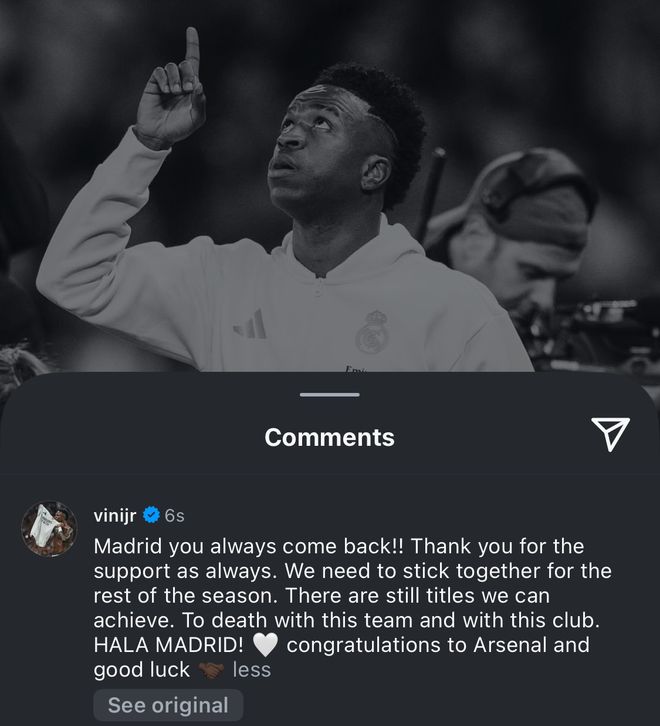
Task: Share the post via the paper plane icon
Action: [x=610, y=433]
